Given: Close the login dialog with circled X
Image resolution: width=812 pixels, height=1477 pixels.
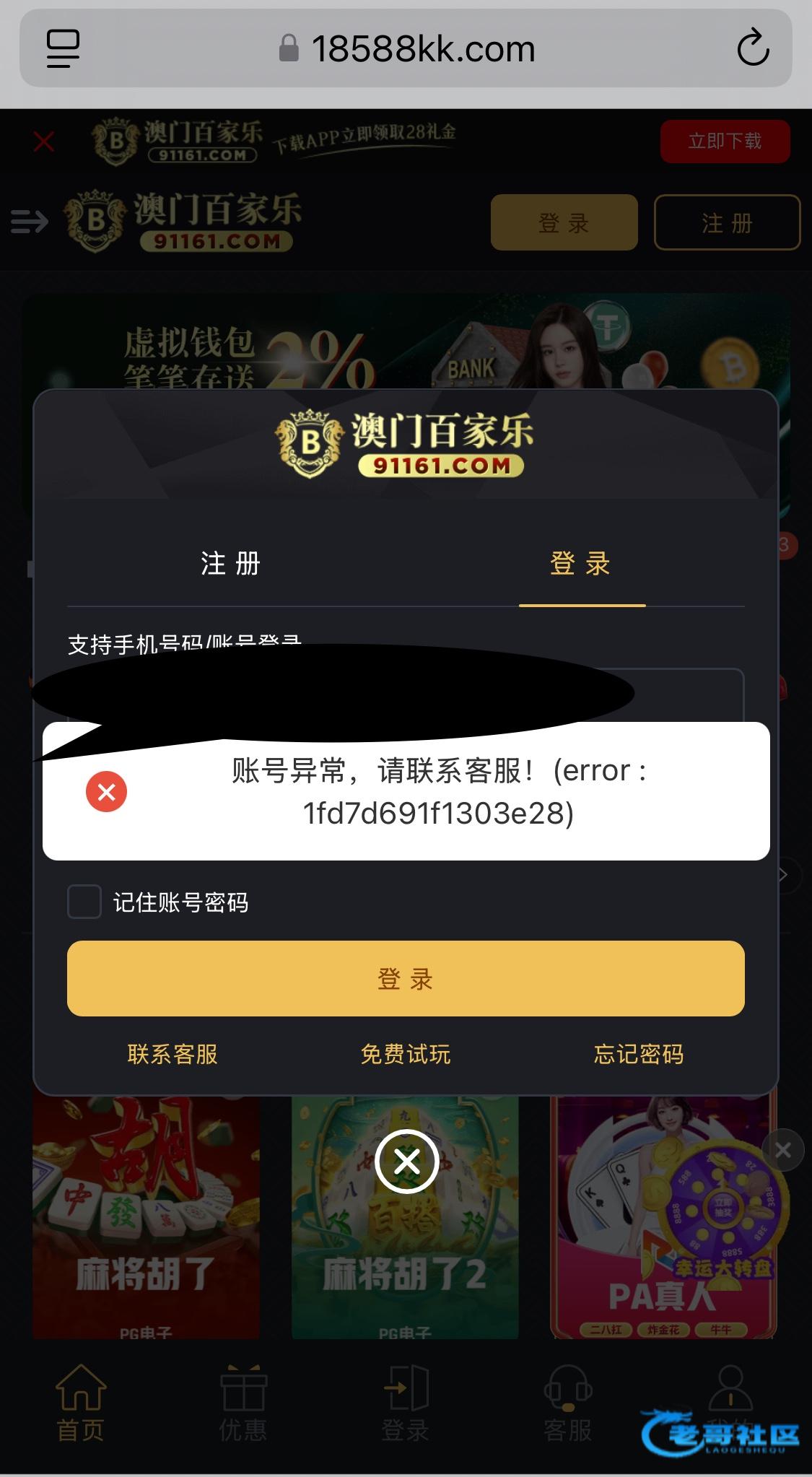Looking at the screenshot, I should click(407, 1162).
